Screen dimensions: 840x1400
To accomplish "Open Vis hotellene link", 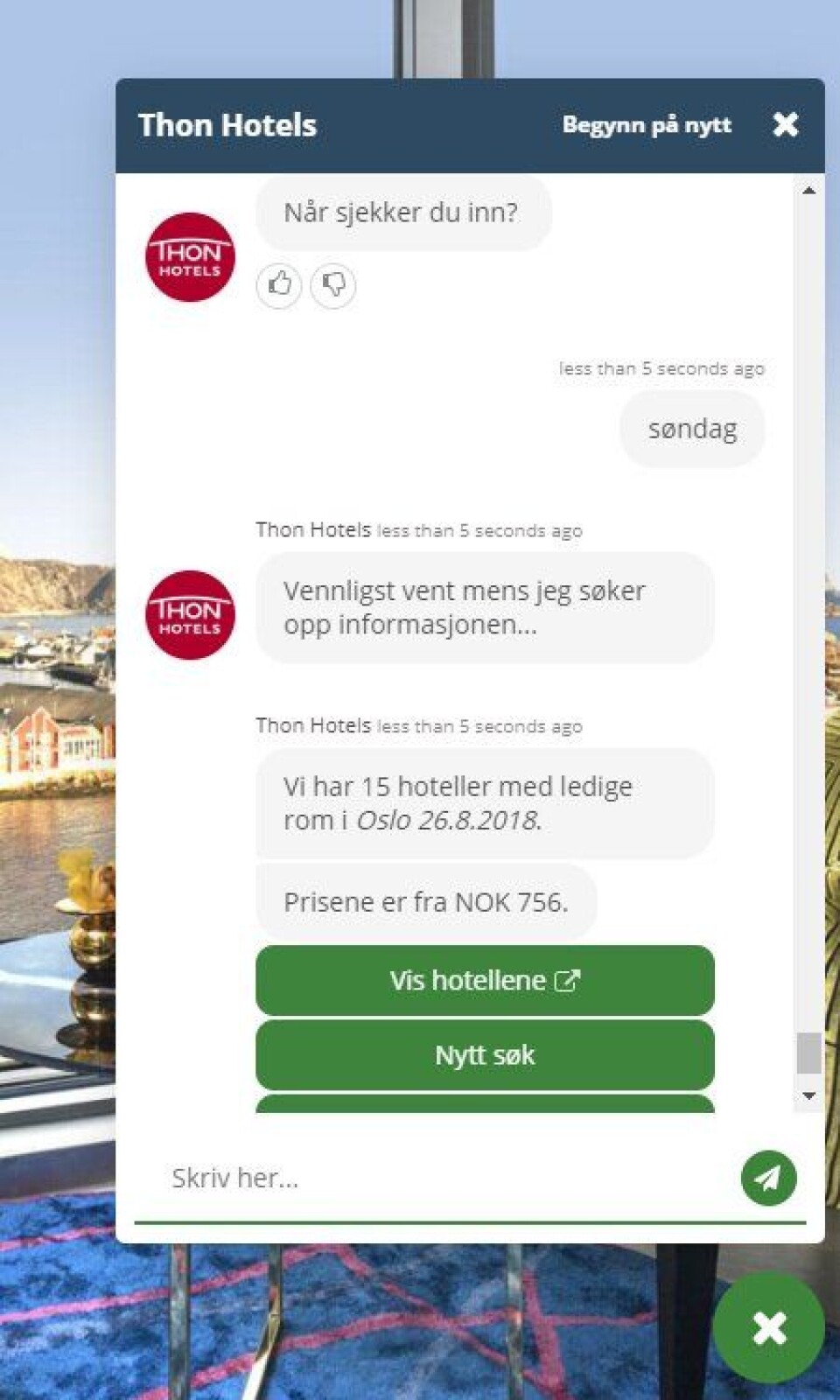I will (x=485, y=981).
